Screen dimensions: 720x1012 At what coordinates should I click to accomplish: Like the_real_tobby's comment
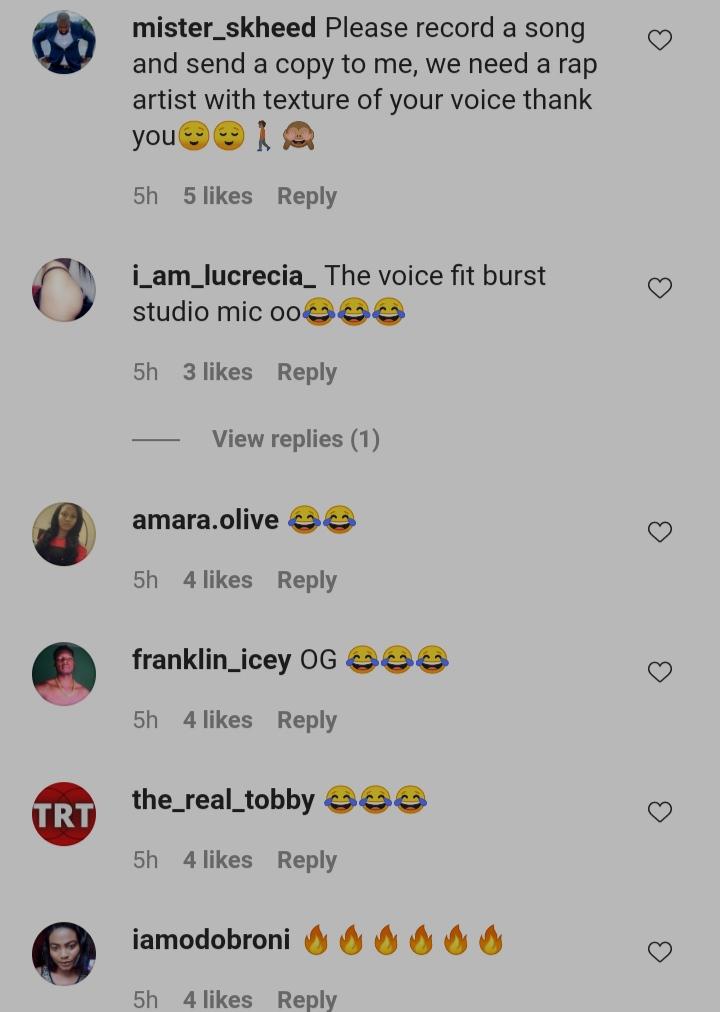[659, 812]
